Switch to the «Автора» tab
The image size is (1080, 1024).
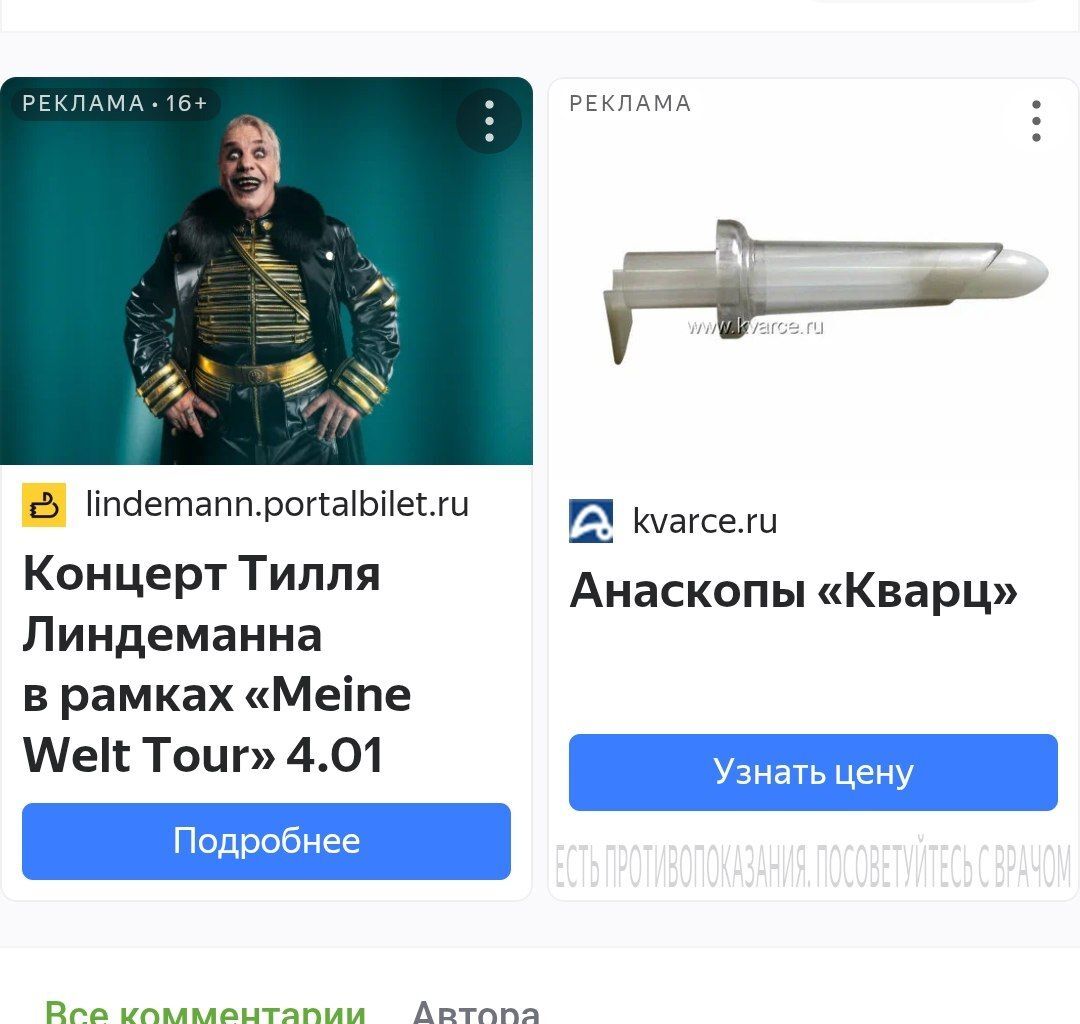(x=475, y=1012)
